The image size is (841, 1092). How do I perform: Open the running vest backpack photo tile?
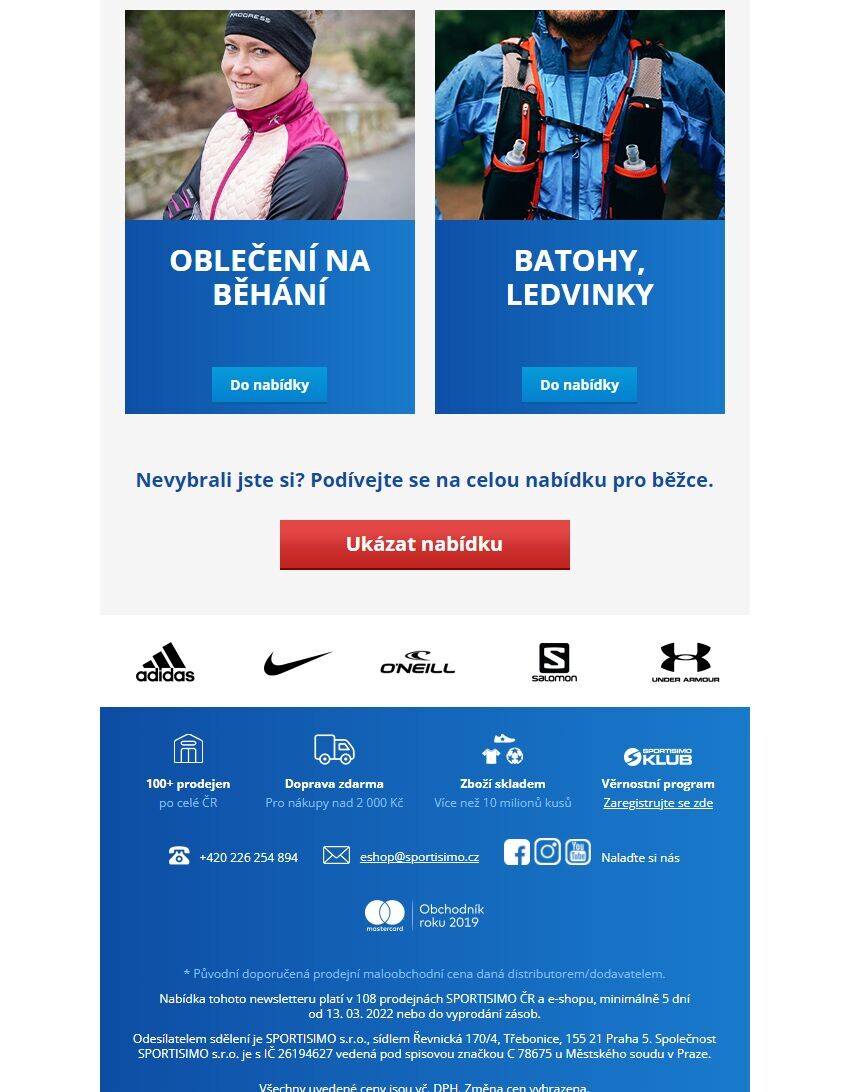pos(580,115)
